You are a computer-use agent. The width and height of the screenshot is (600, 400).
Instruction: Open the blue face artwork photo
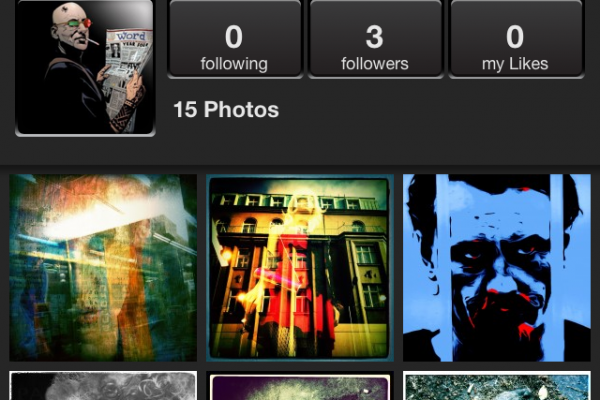coord(496,267)
